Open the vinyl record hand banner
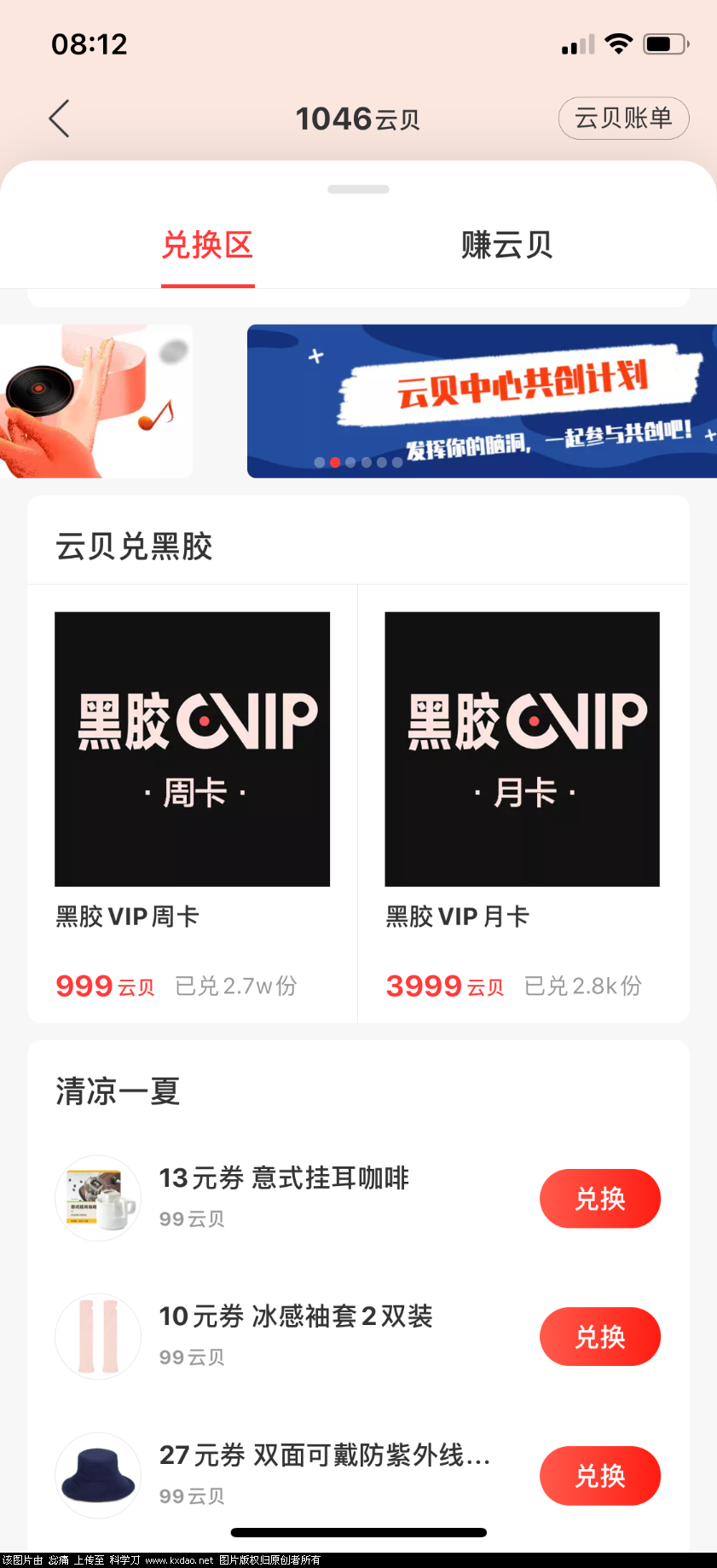This screenshot has height=1568, width=717. pyautogui.click(x=95, y=401)
